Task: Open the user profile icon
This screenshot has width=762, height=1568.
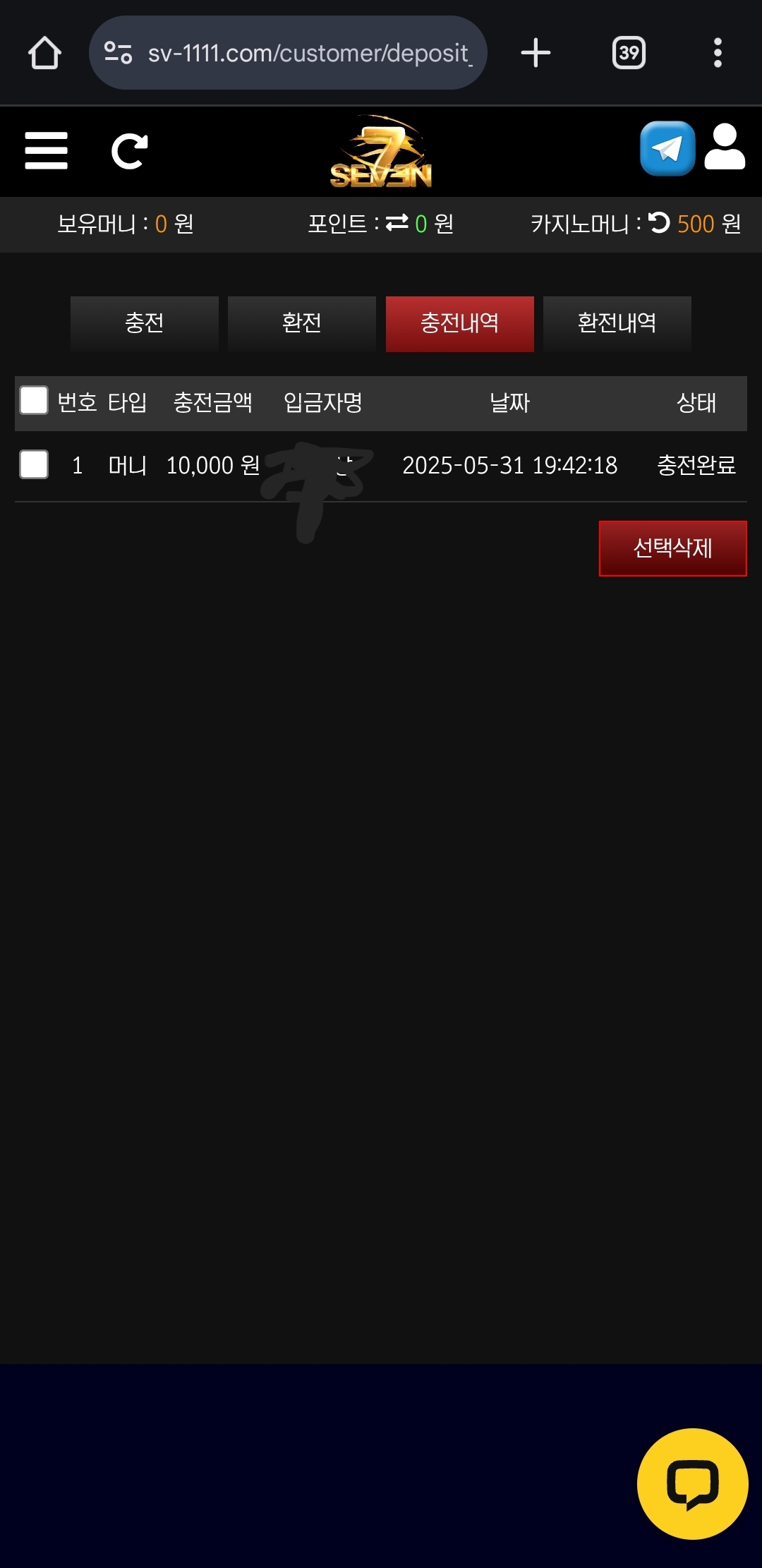Action: click(725, 147)
